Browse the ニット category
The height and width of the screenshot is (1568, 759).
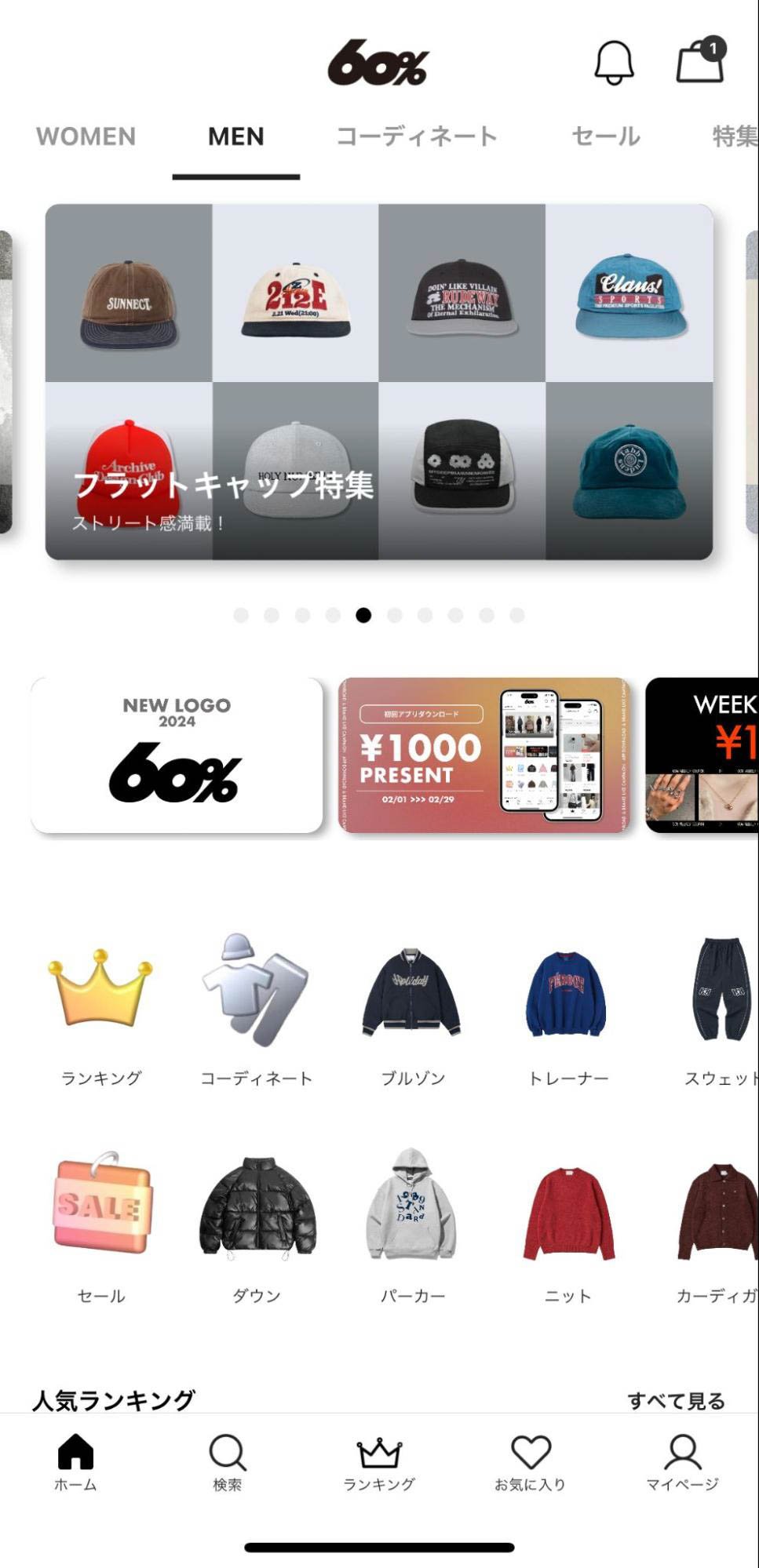pyautogui.click(x=567, y=1224)
